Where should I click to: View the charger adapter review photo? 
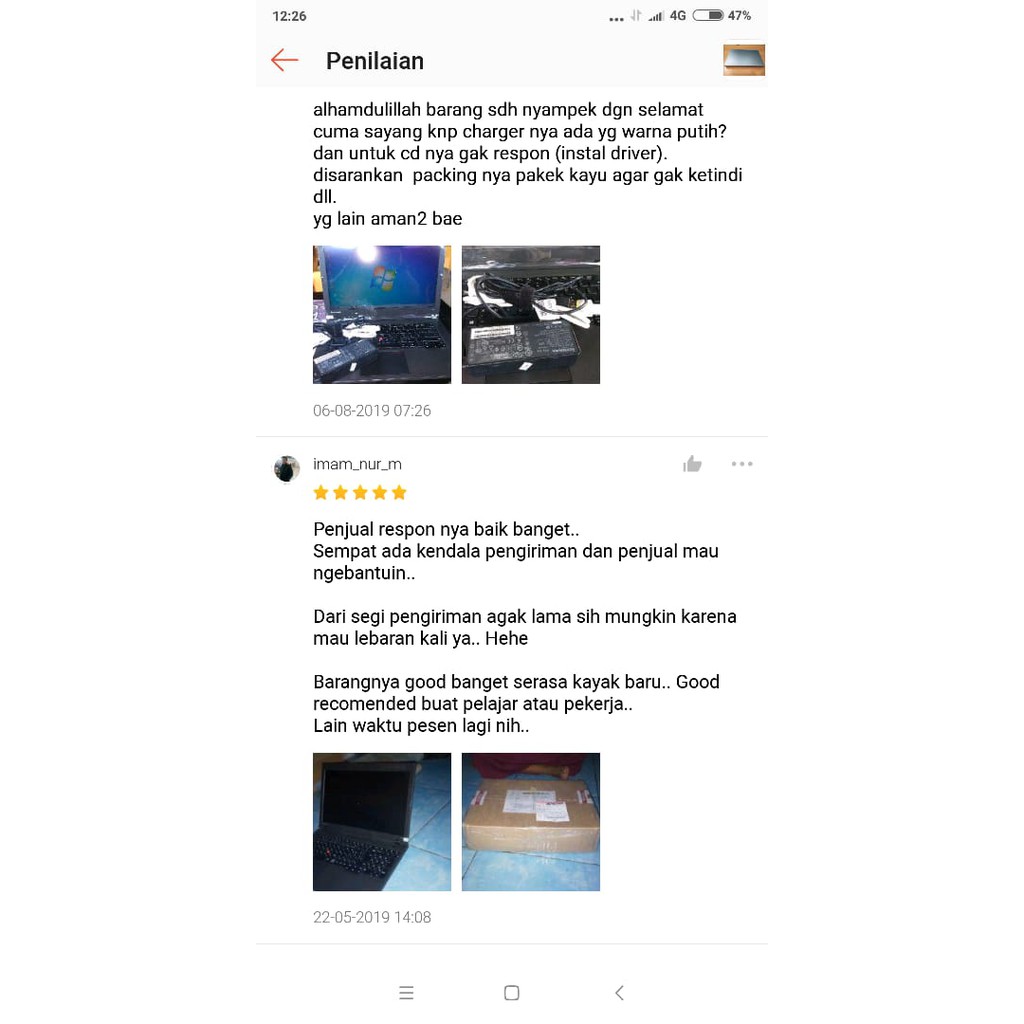(530, 315)
